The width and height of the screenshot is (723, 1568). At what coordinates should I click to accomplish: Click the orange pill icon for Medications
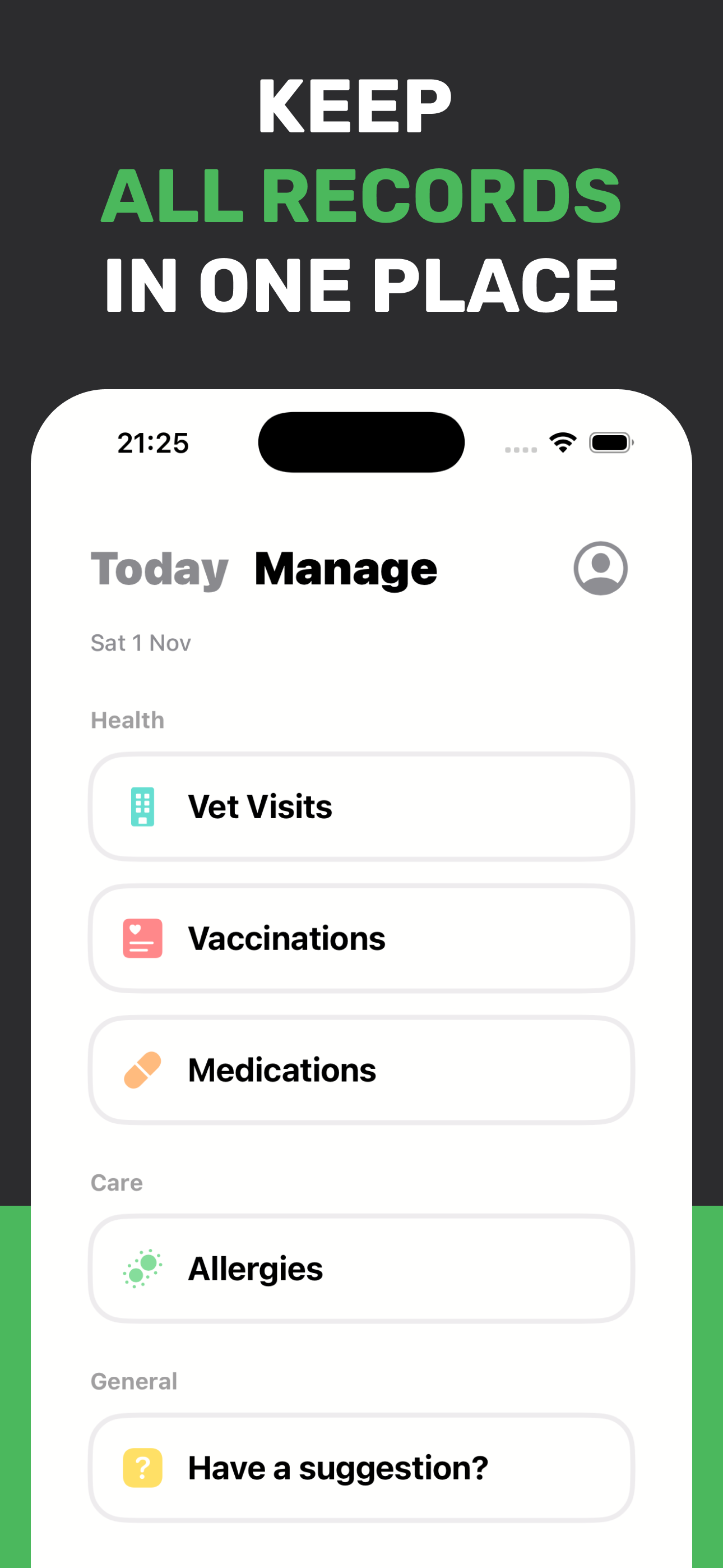click(141, 1069)
